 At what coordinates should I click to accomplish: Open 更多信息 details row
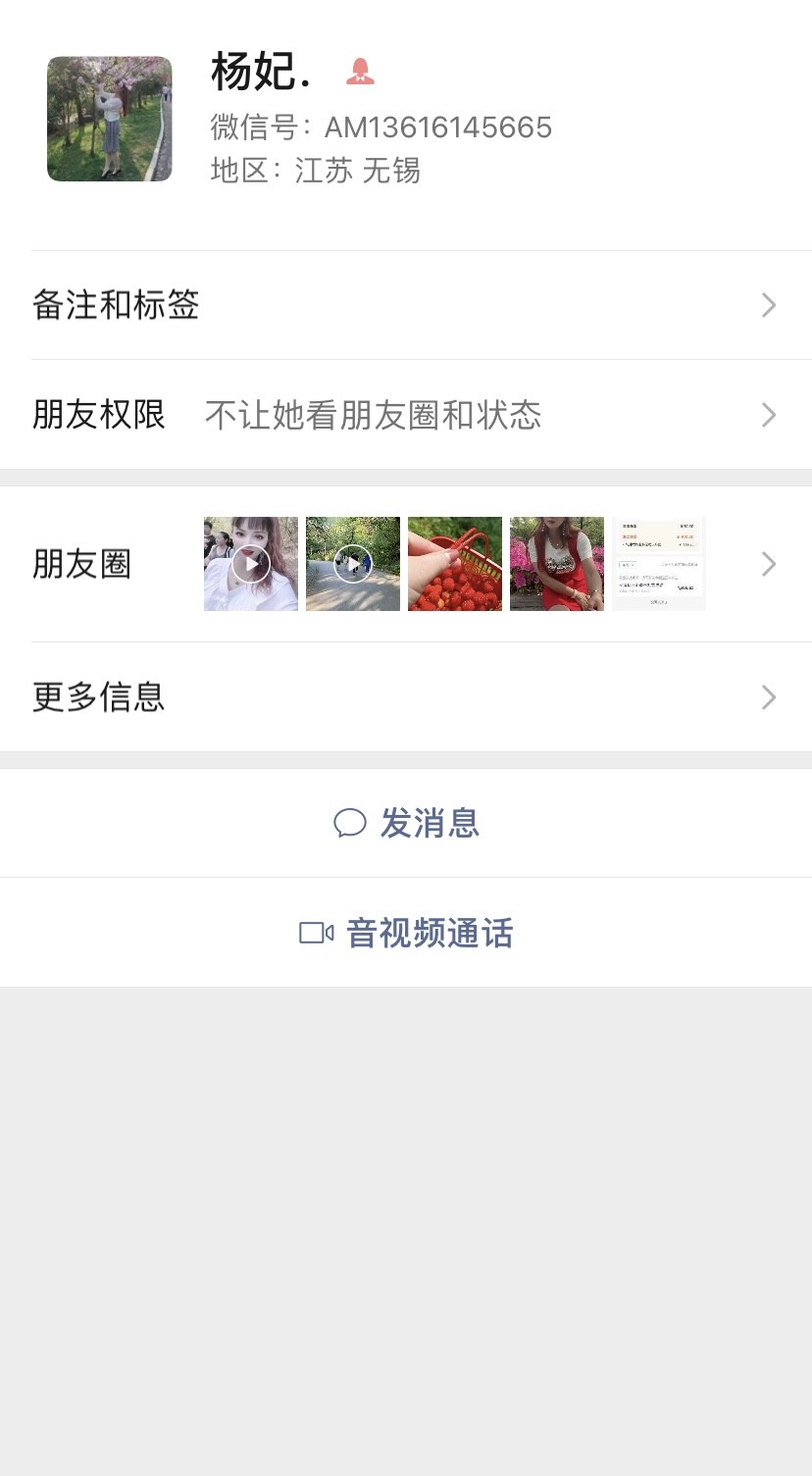(x=406, y=697)
